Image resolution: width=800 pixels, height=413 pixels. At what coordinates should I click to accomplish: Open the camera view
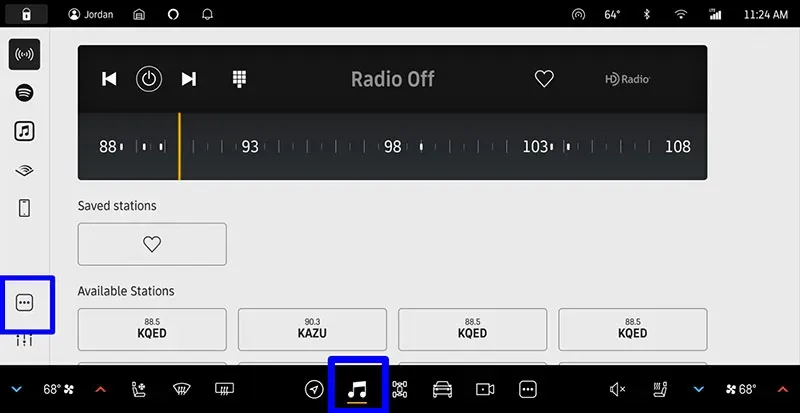point(485,389)
